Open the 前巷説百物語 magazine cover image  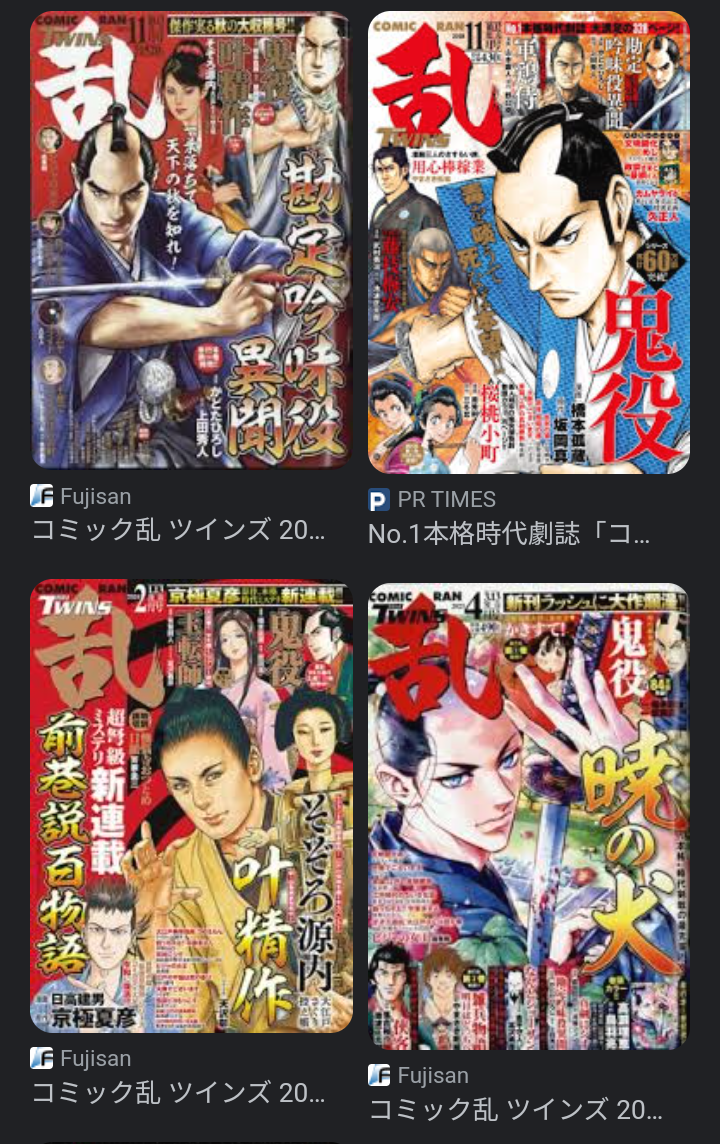pyautogui.click(x=191, y=805)
